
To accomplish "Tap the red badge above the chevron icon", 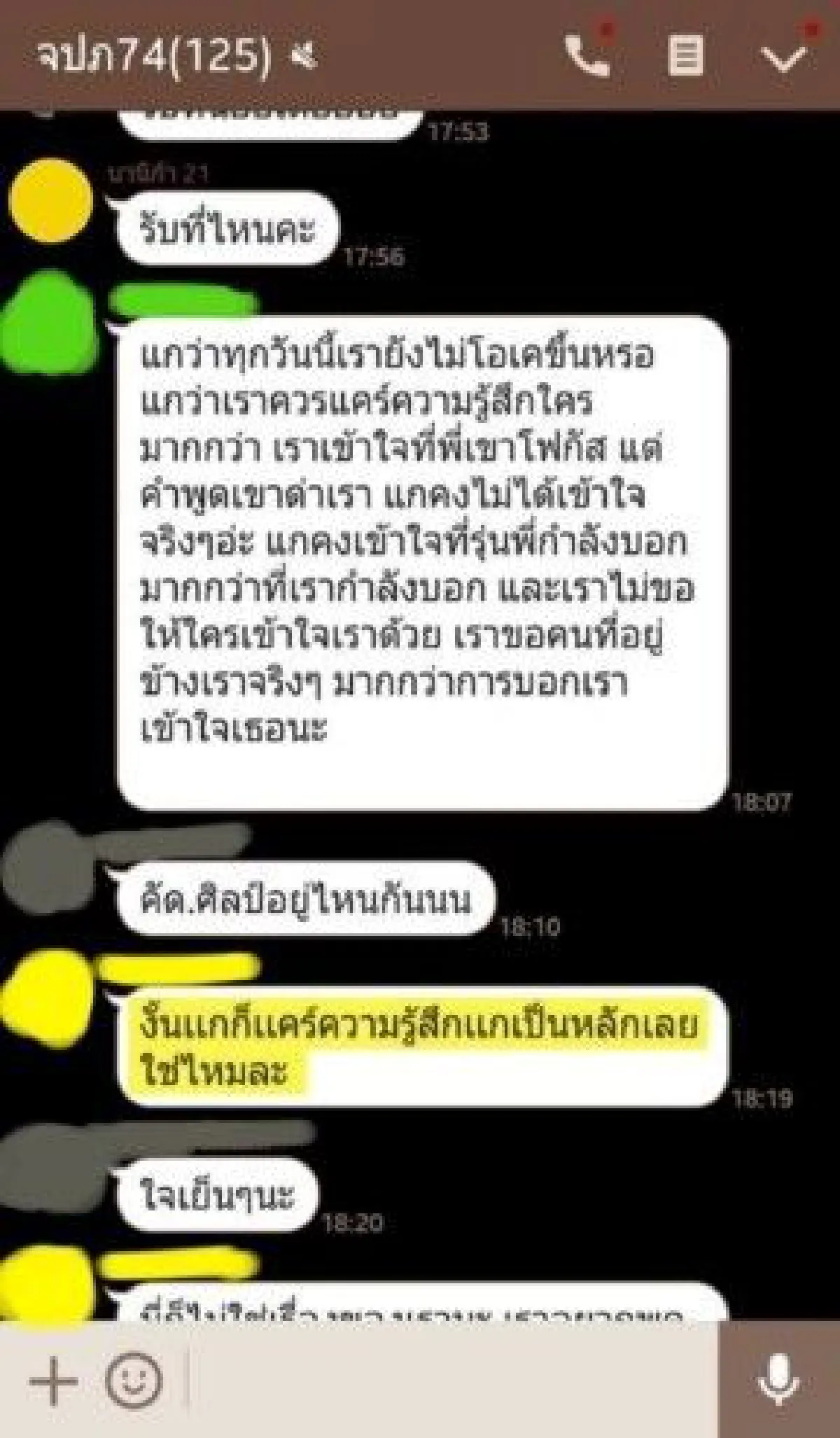I will [811, 30].
